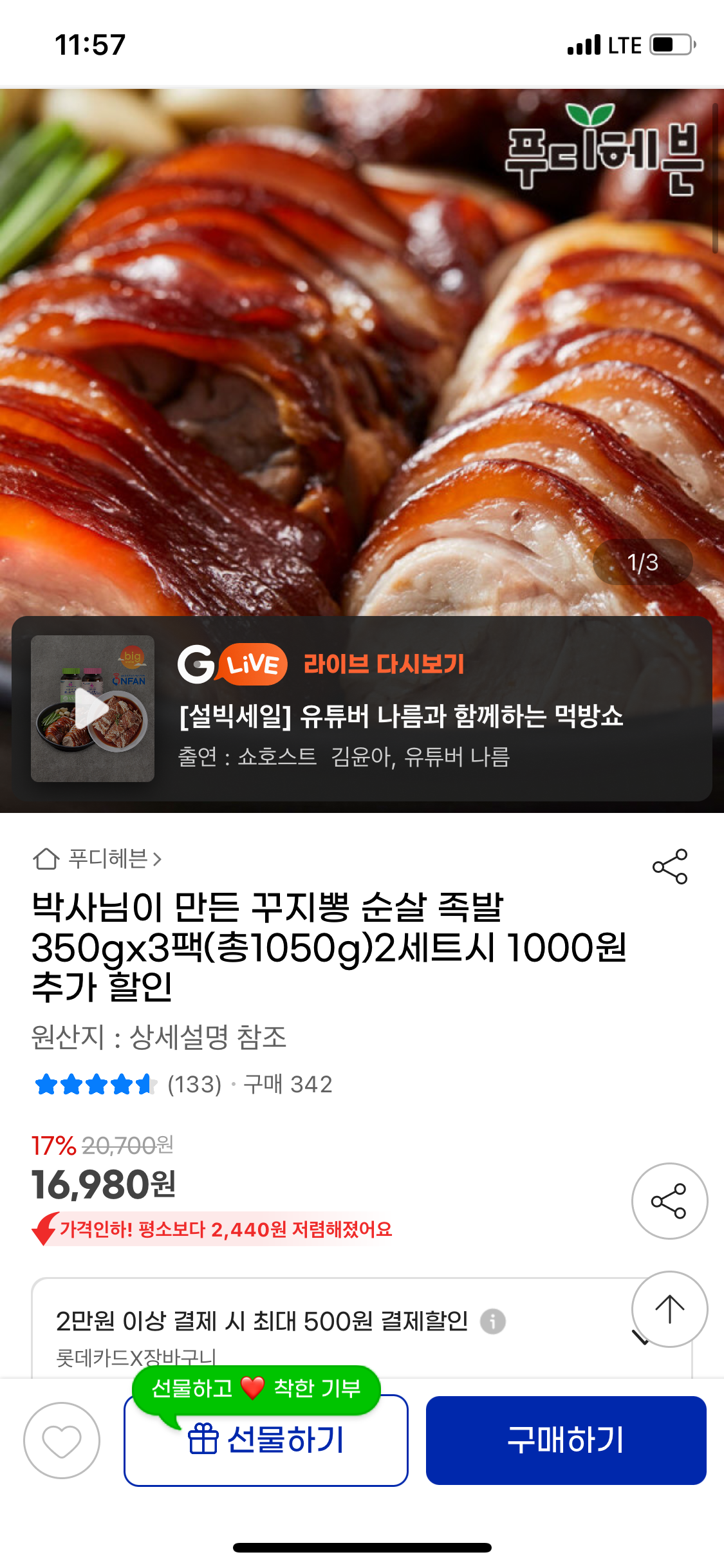Play the G LIVE replay video
The width and height of the screenshot is (724, 1568).
tap(93, 709)
